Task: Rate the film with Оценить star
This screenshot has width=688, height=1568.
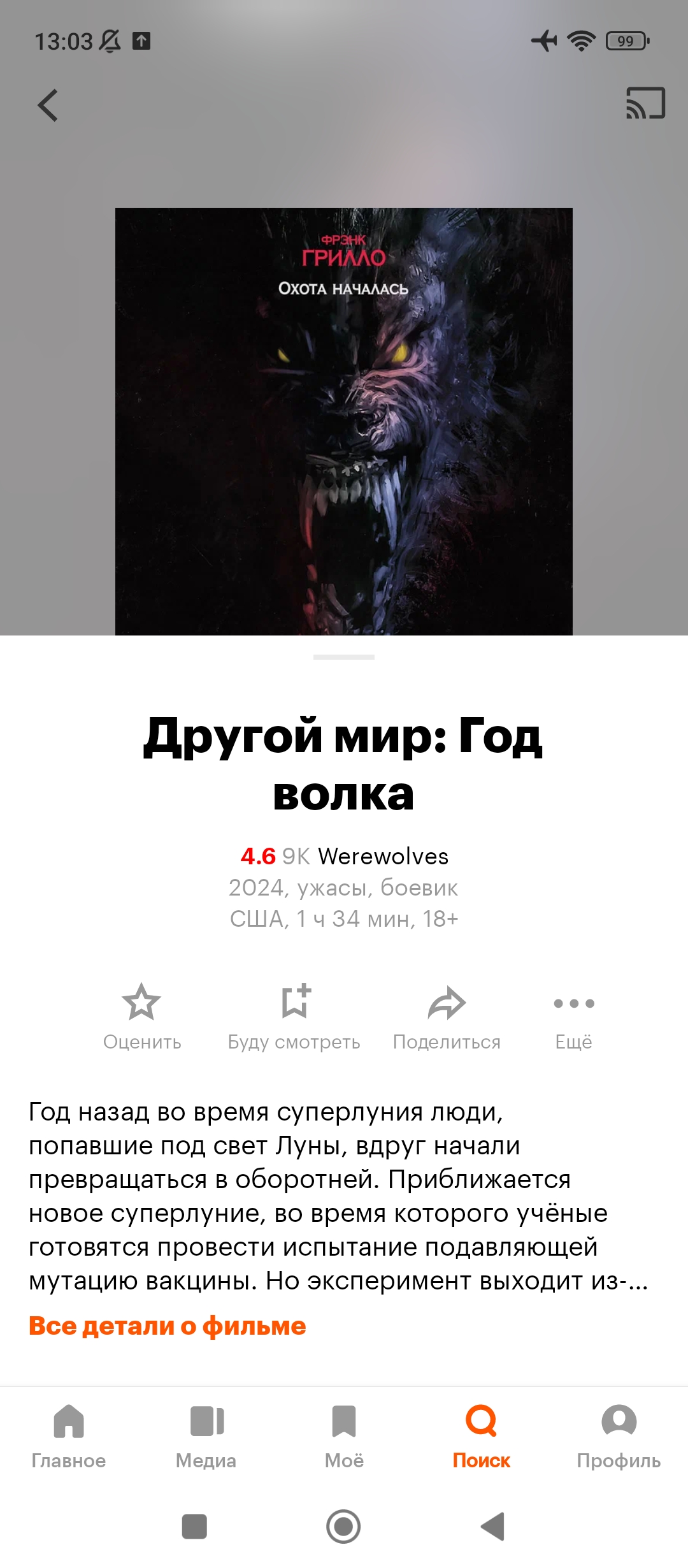Action: point(142,1017)
